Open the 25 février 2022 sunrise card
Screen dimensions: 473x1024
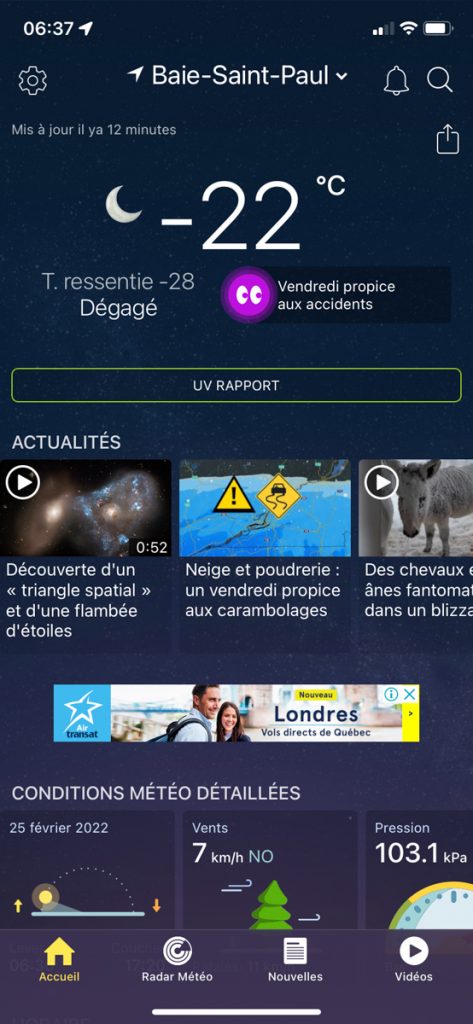pos(87,870)
